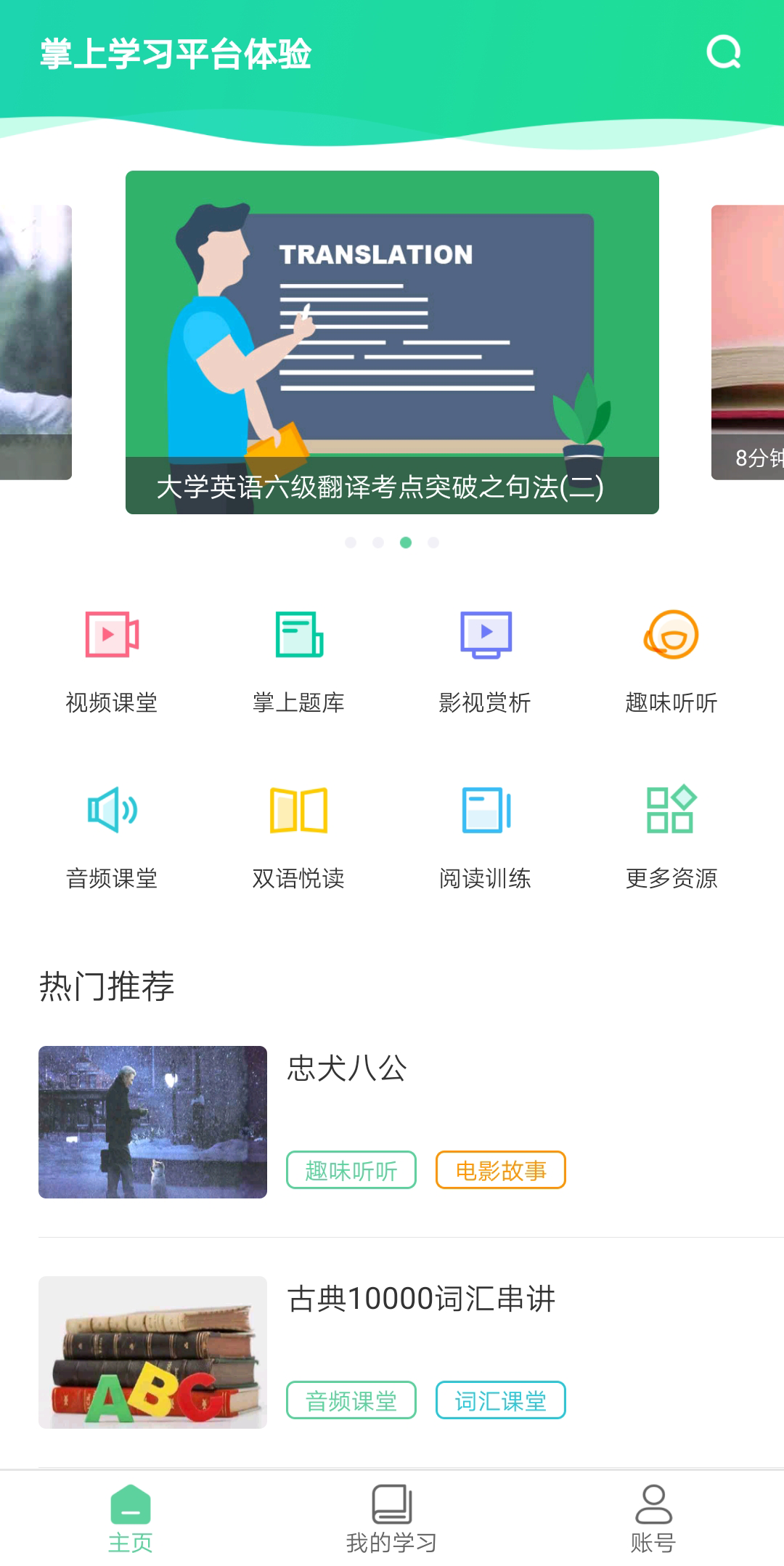
Task: Select the 词汇课堂 tag
Action: tap(500, 1400)
